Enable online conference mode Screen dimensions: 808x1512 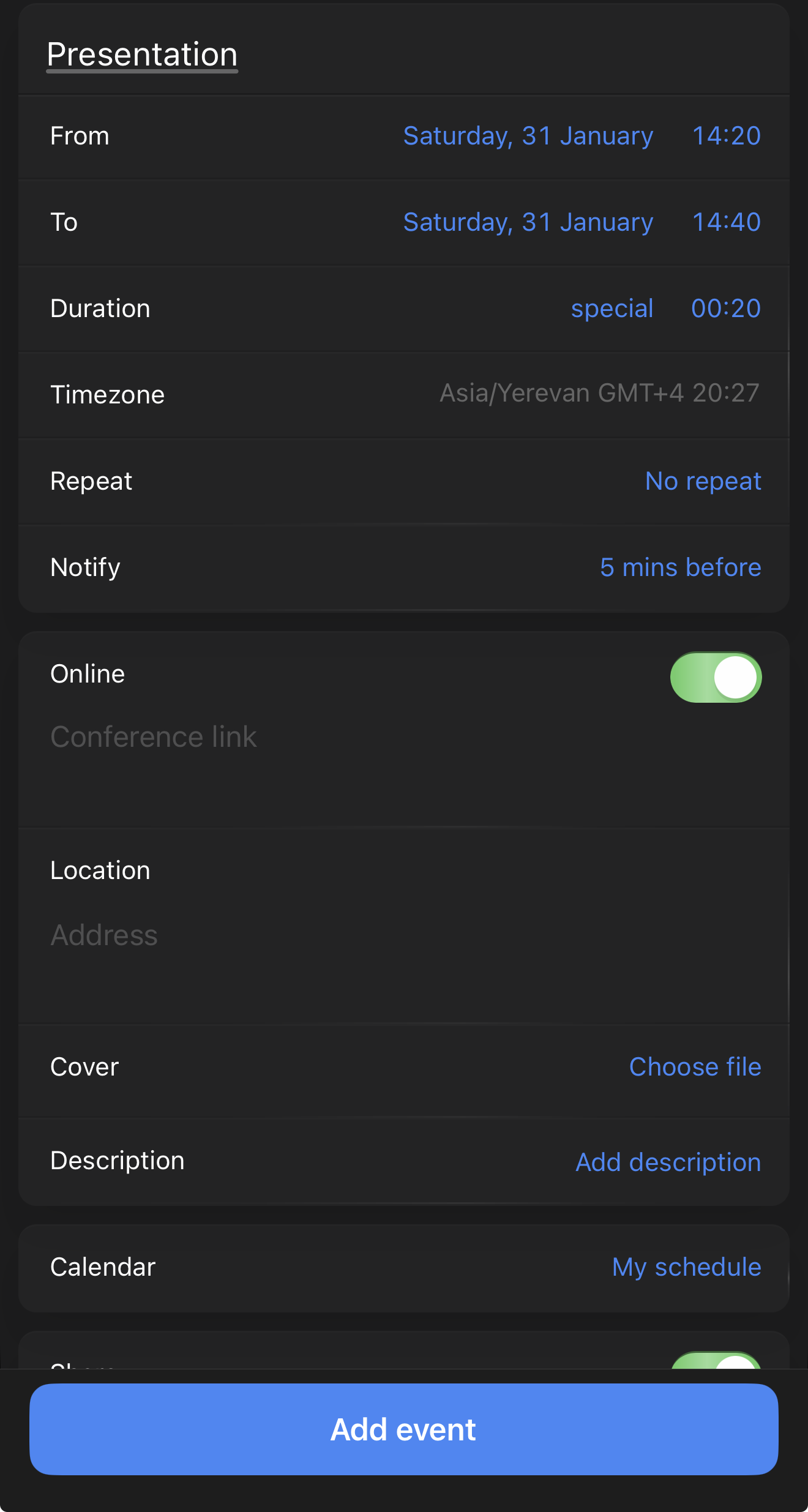pyautogui.click(x=715, y=677)
